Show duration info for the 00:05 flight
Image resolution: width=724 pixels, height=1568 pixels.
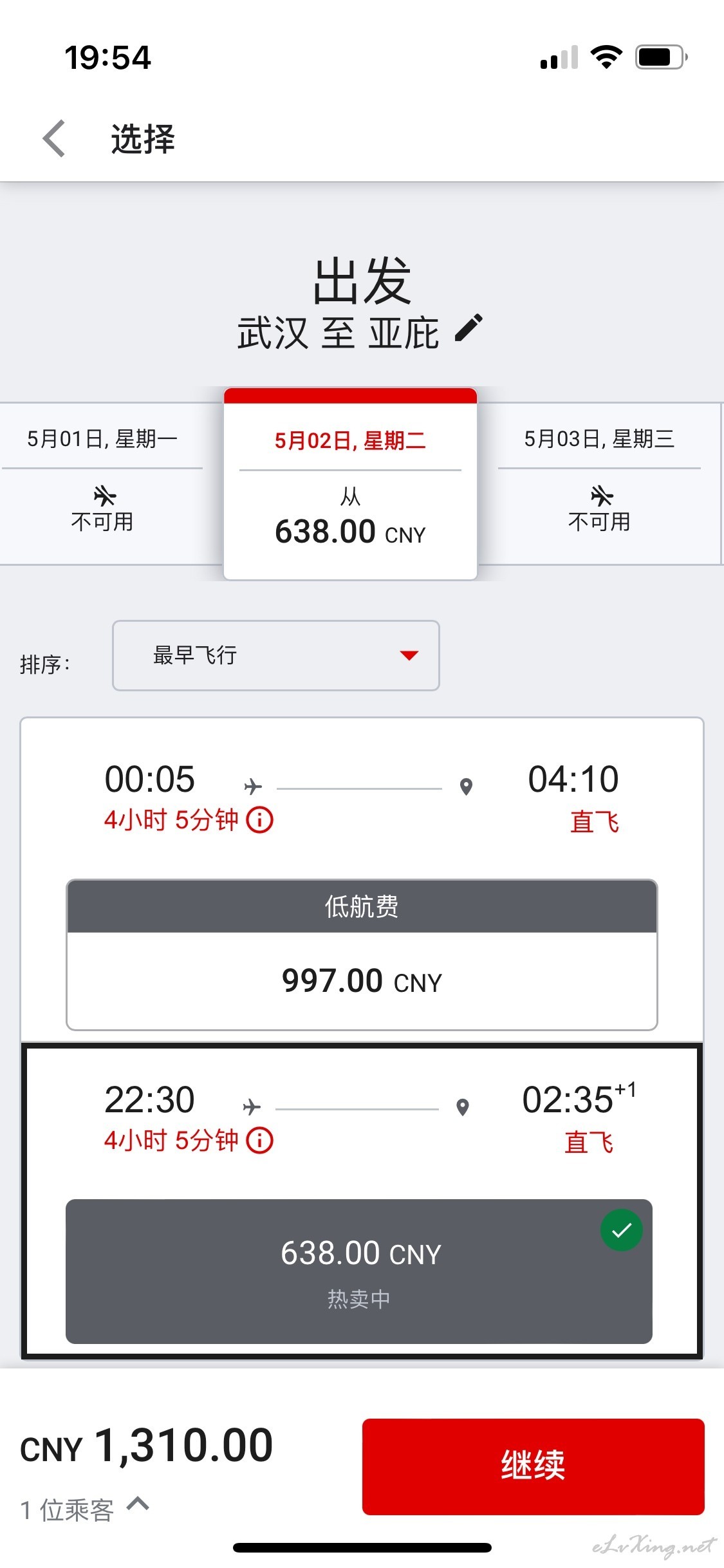coord(260,820)
